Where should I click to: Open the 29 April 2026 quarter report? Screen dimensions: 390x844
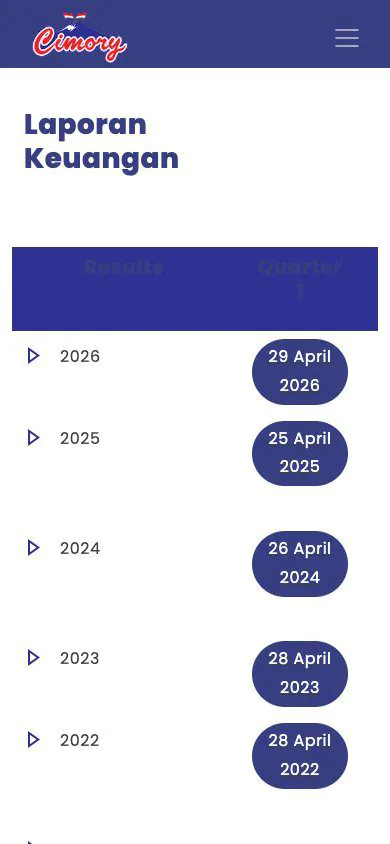(x=300, y=371)
